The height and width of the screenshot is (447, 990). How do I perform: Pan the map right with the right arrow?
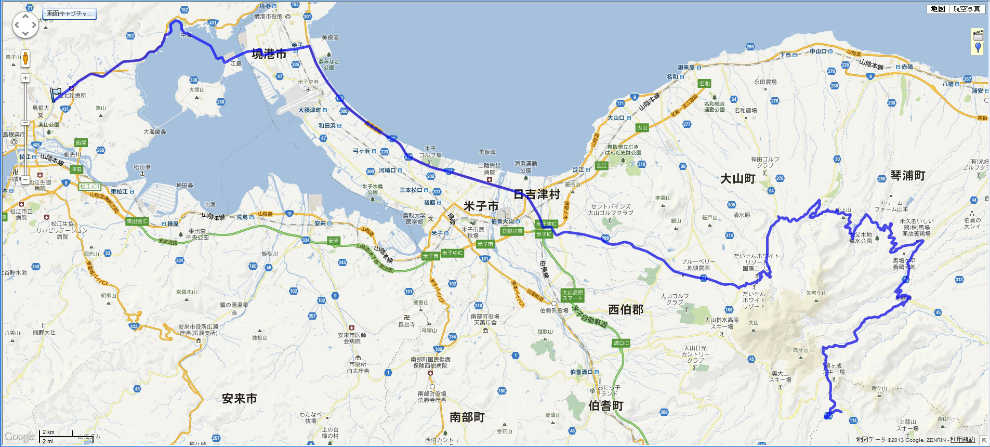pos(34,25)
